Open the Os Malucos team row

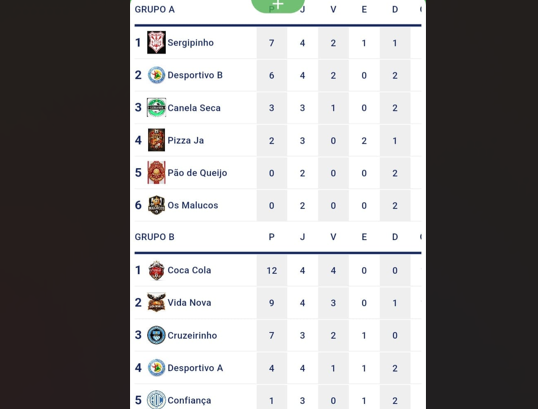coord(278,206)
